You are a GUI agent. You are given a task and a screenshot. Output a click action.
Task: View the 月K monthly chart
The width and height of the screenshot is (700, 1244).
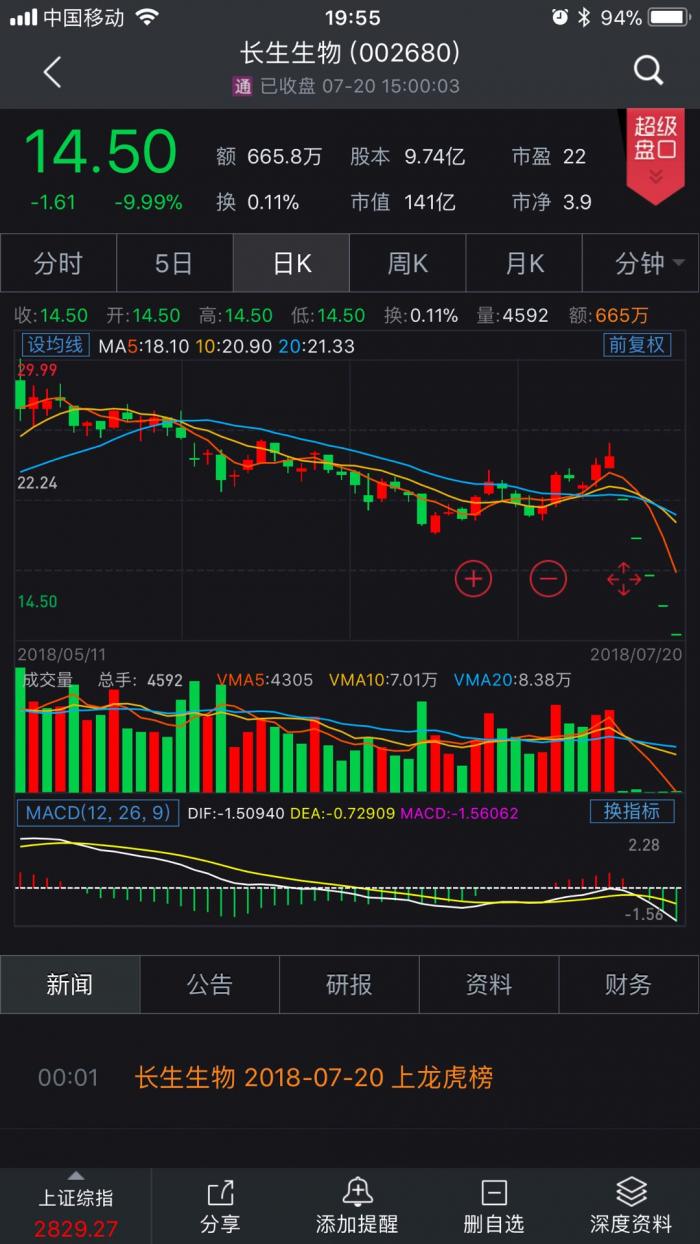(524, 263)
